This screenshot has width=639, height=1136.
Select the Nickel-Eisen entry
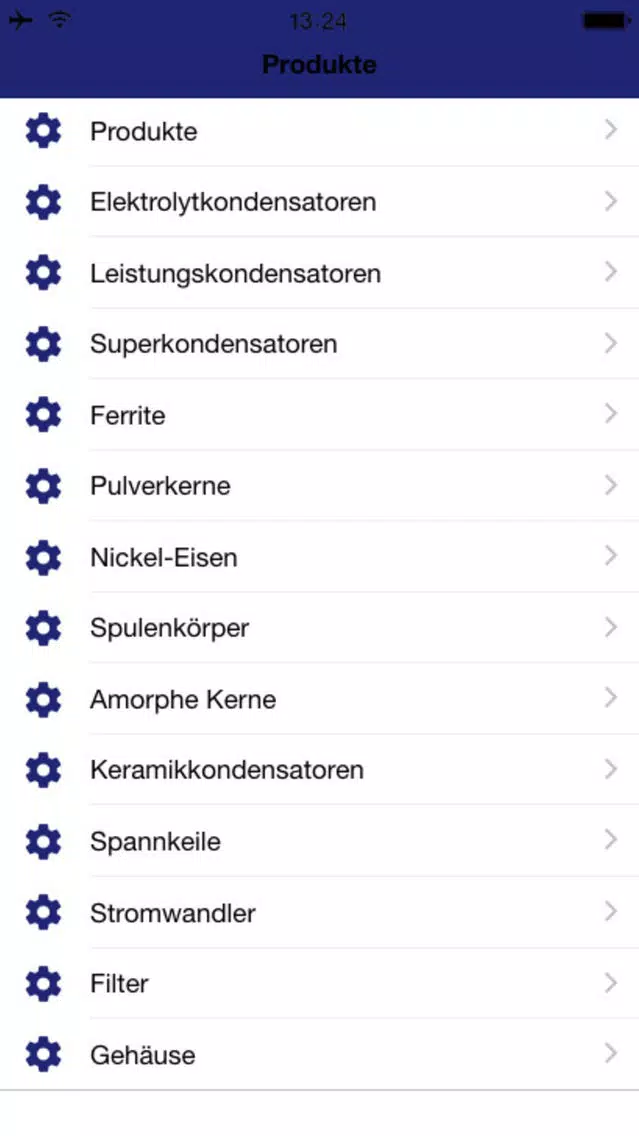click(320, 557)
